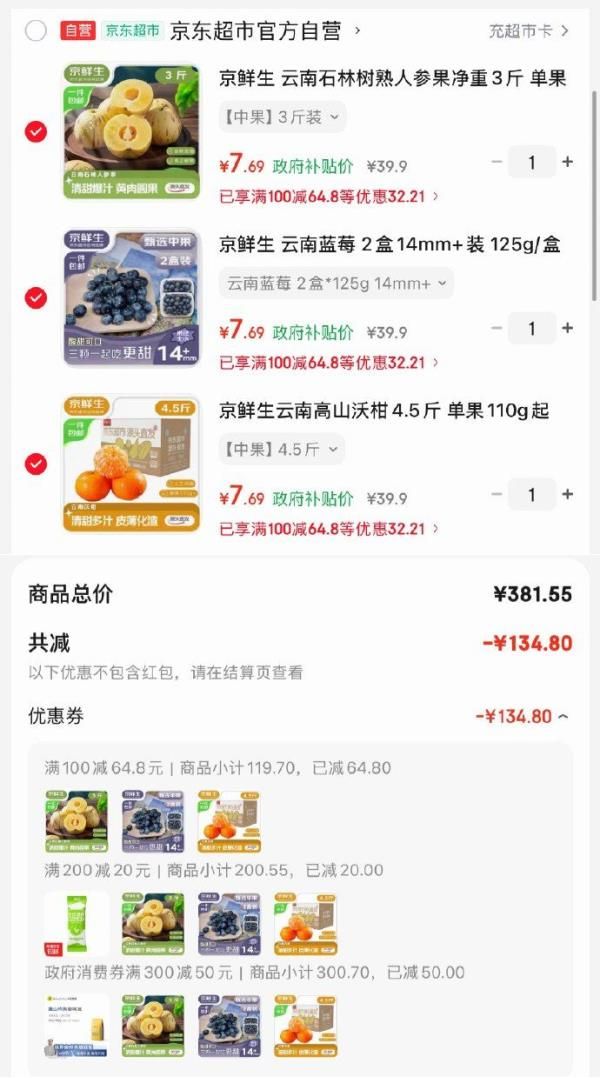The image size is (600, 1078).
Task: Decrease quantity of 云南蓝莓
Action: (497, 328)
